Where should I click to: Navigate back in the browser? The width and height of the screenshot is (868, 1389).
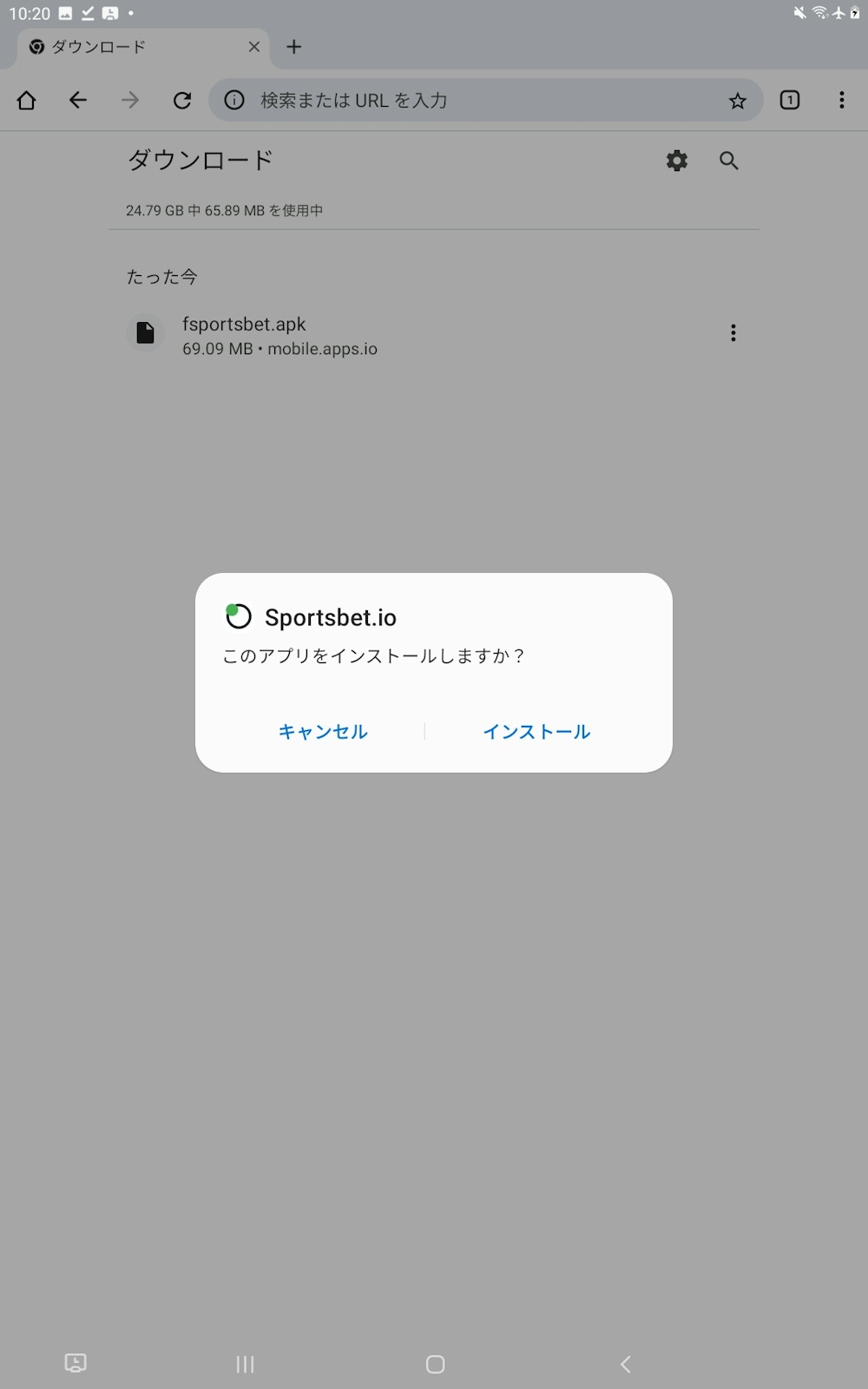tap(78, 101)
